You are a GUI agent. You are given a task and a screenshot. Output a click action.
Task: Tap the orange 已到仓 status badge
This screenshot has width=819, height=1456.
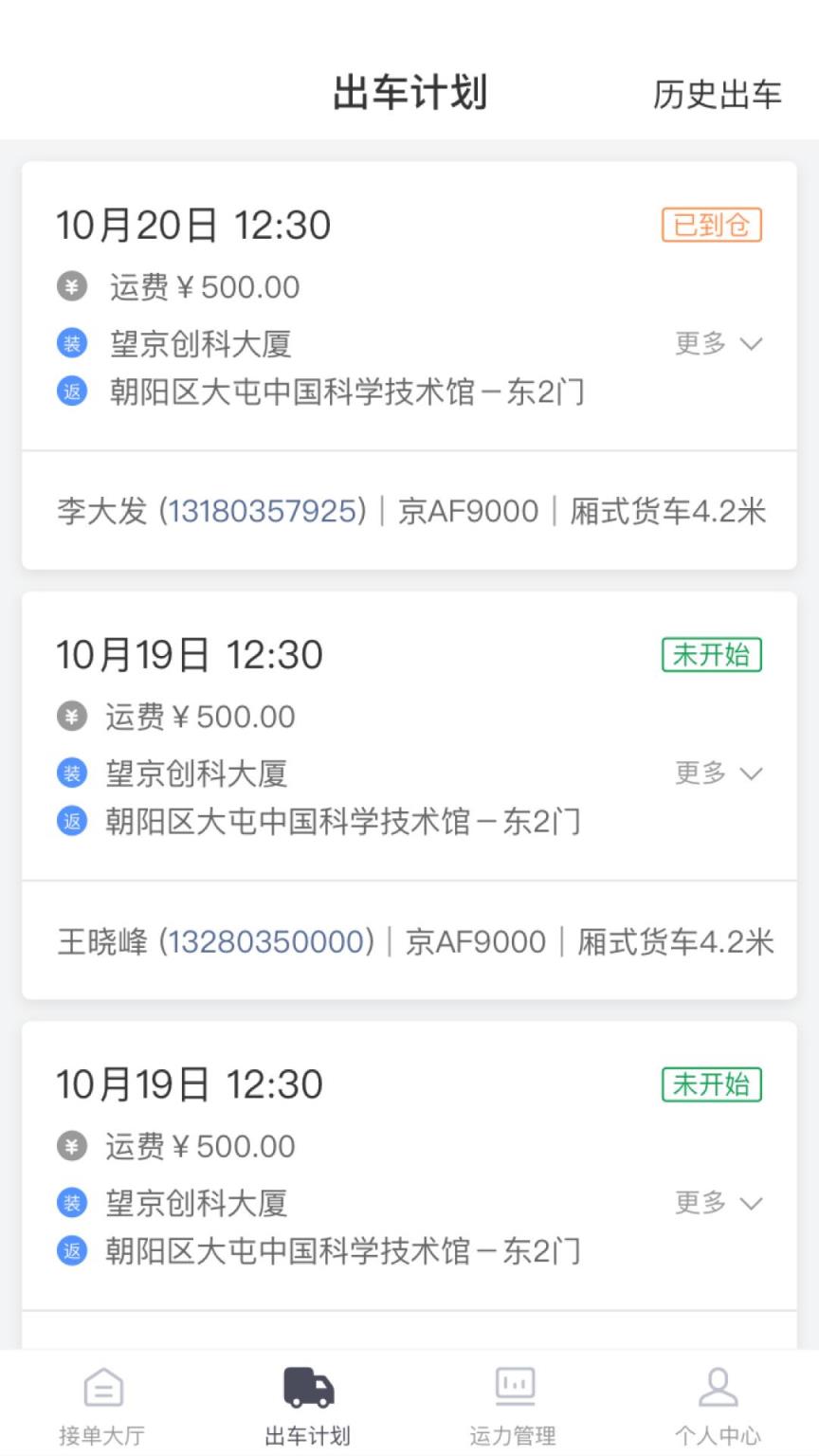click(711, 225)
